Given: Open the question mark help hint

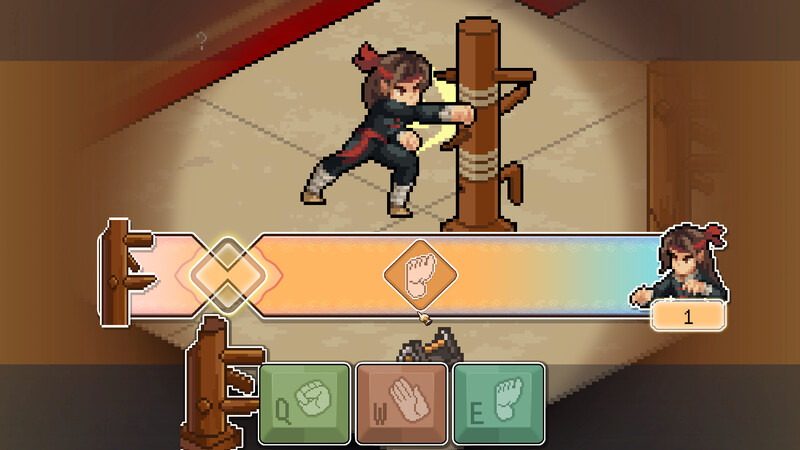Looking at the screenshot, I should (202, 41).
